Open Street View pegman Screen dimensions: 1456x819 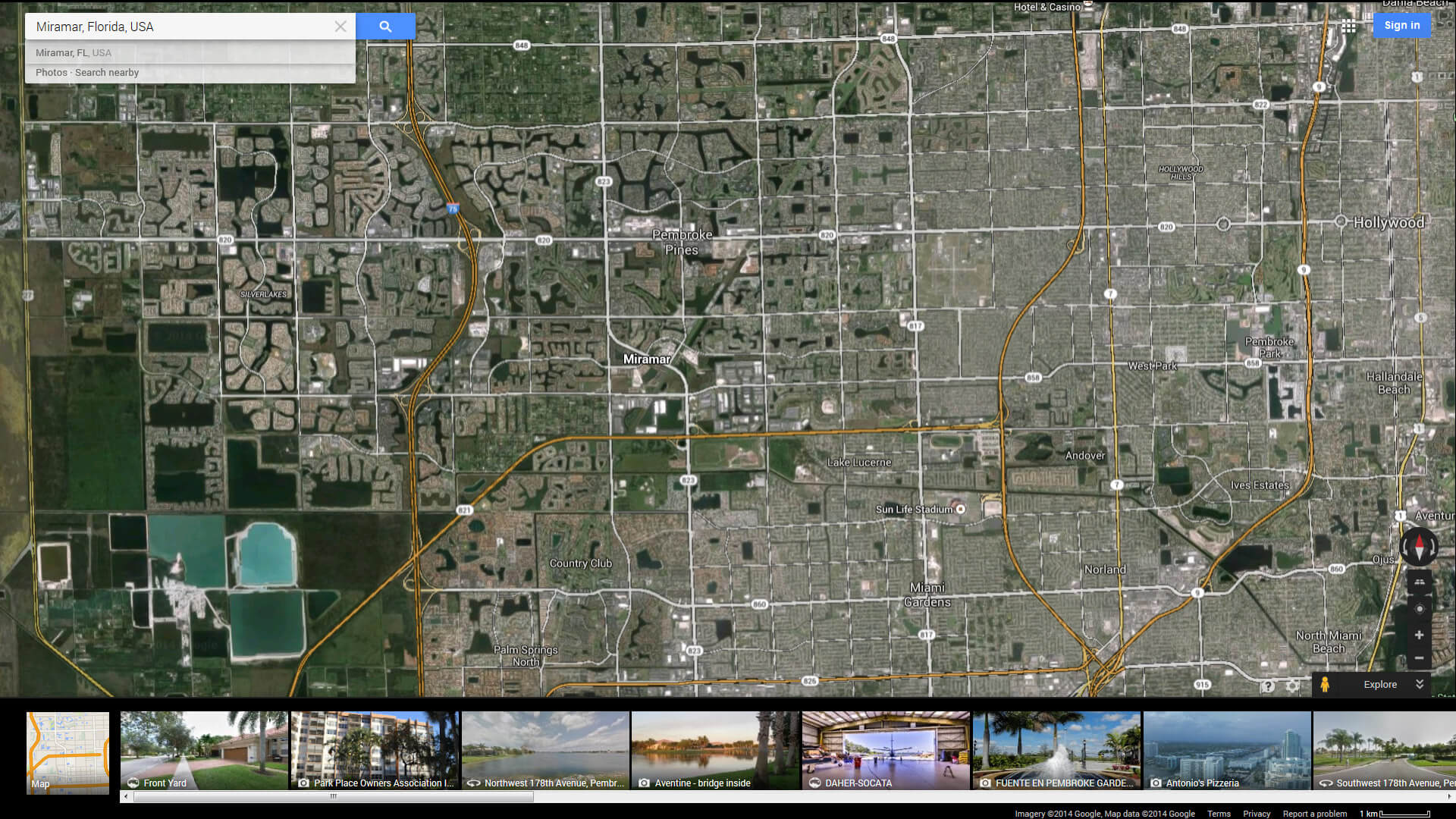(x=1325, y=684)
